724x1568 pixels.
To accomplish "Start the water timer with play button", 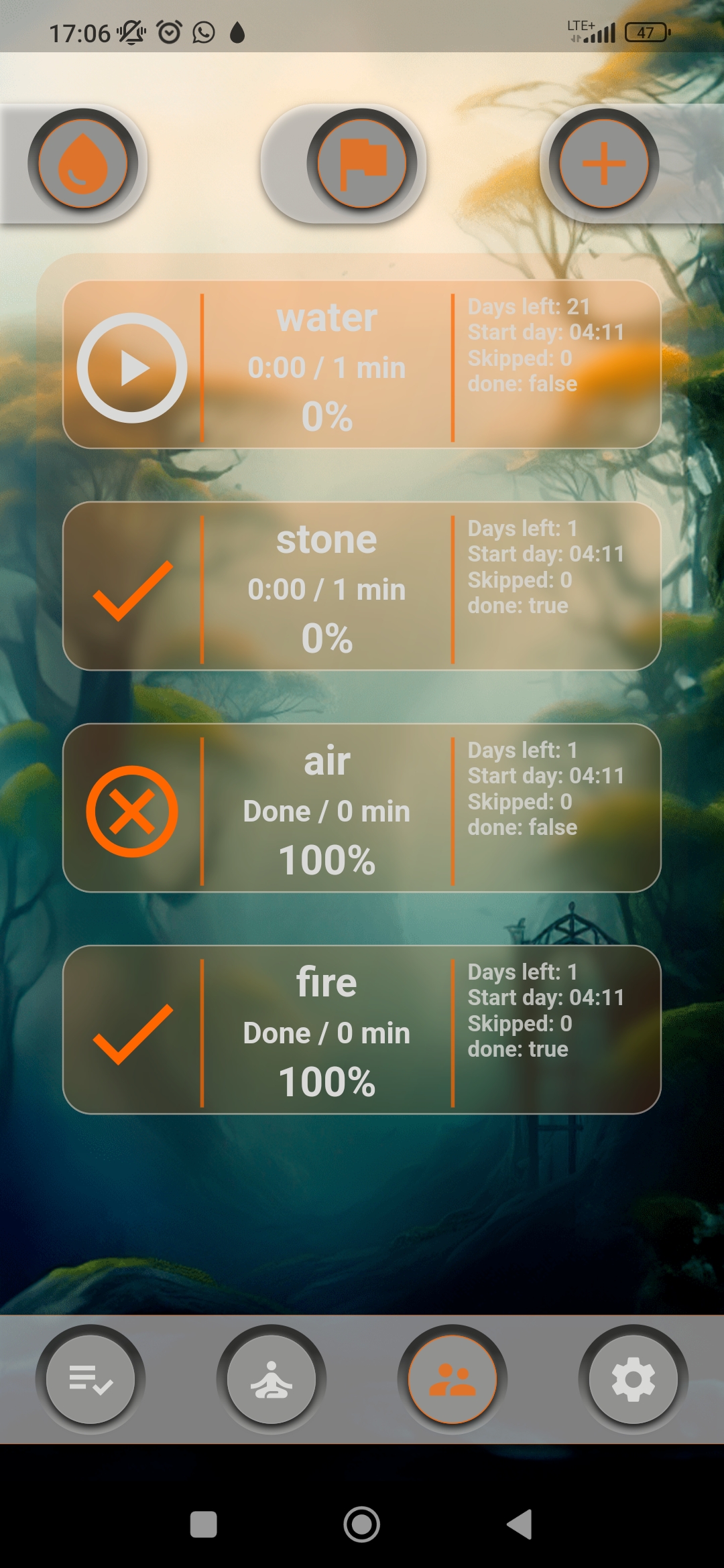I will [x=132, y=368].
